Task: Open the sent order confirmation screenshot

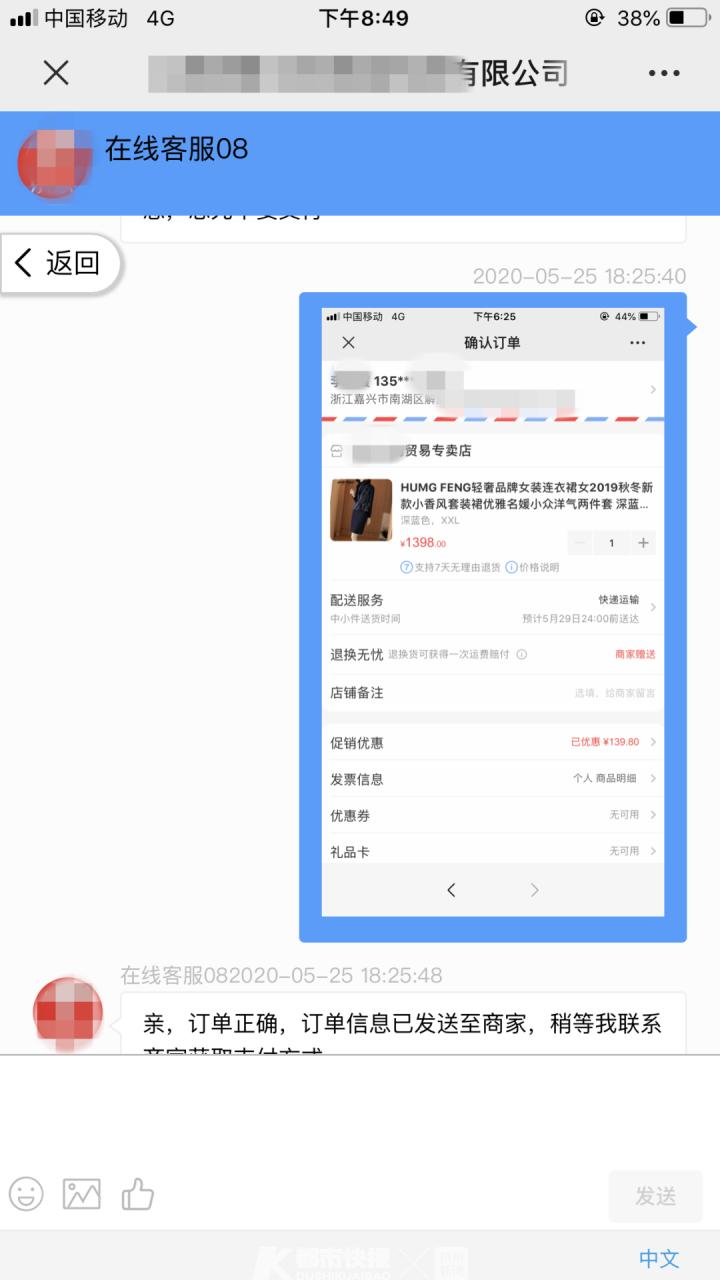Action: click(492, 616)
